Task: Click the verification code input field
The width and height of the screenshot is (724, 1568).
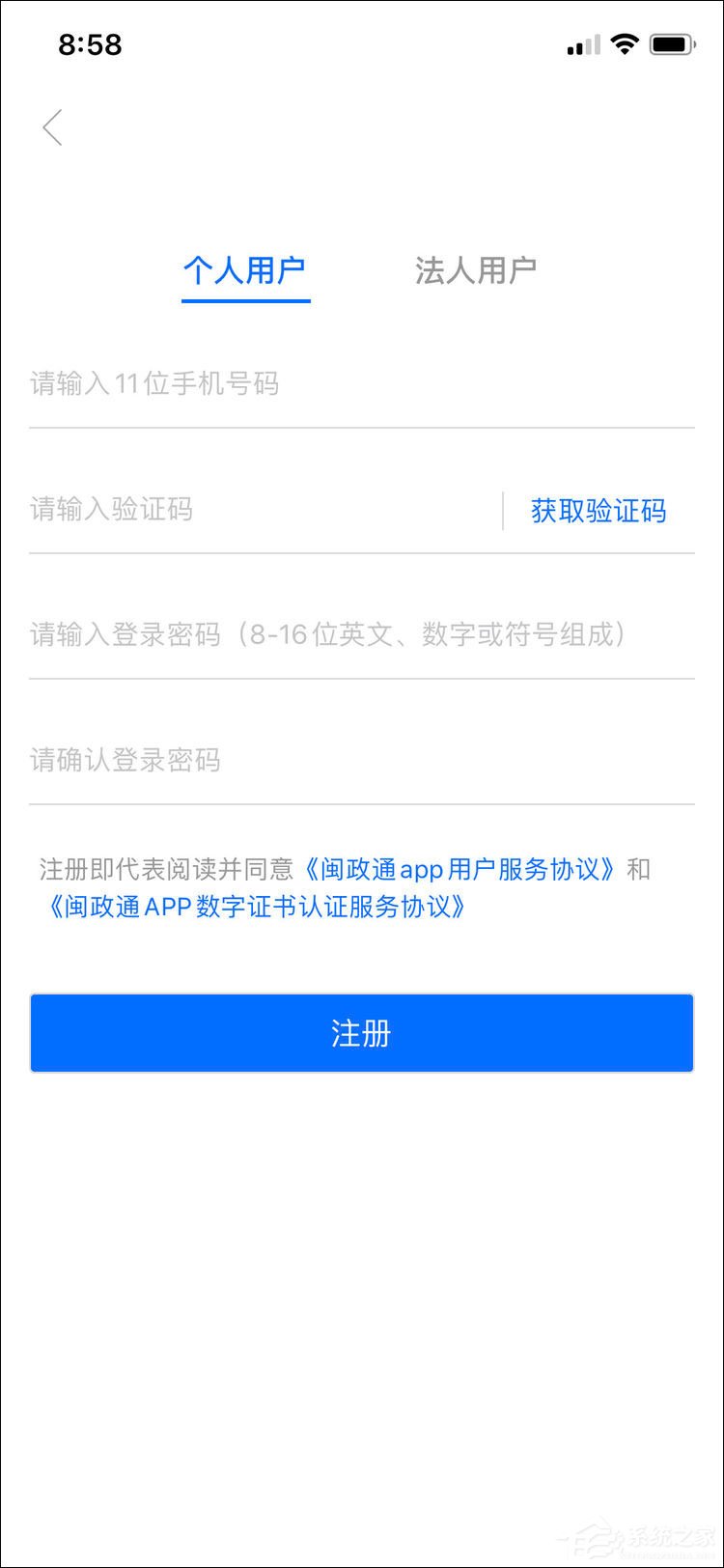Action: [x=193, y=510]
